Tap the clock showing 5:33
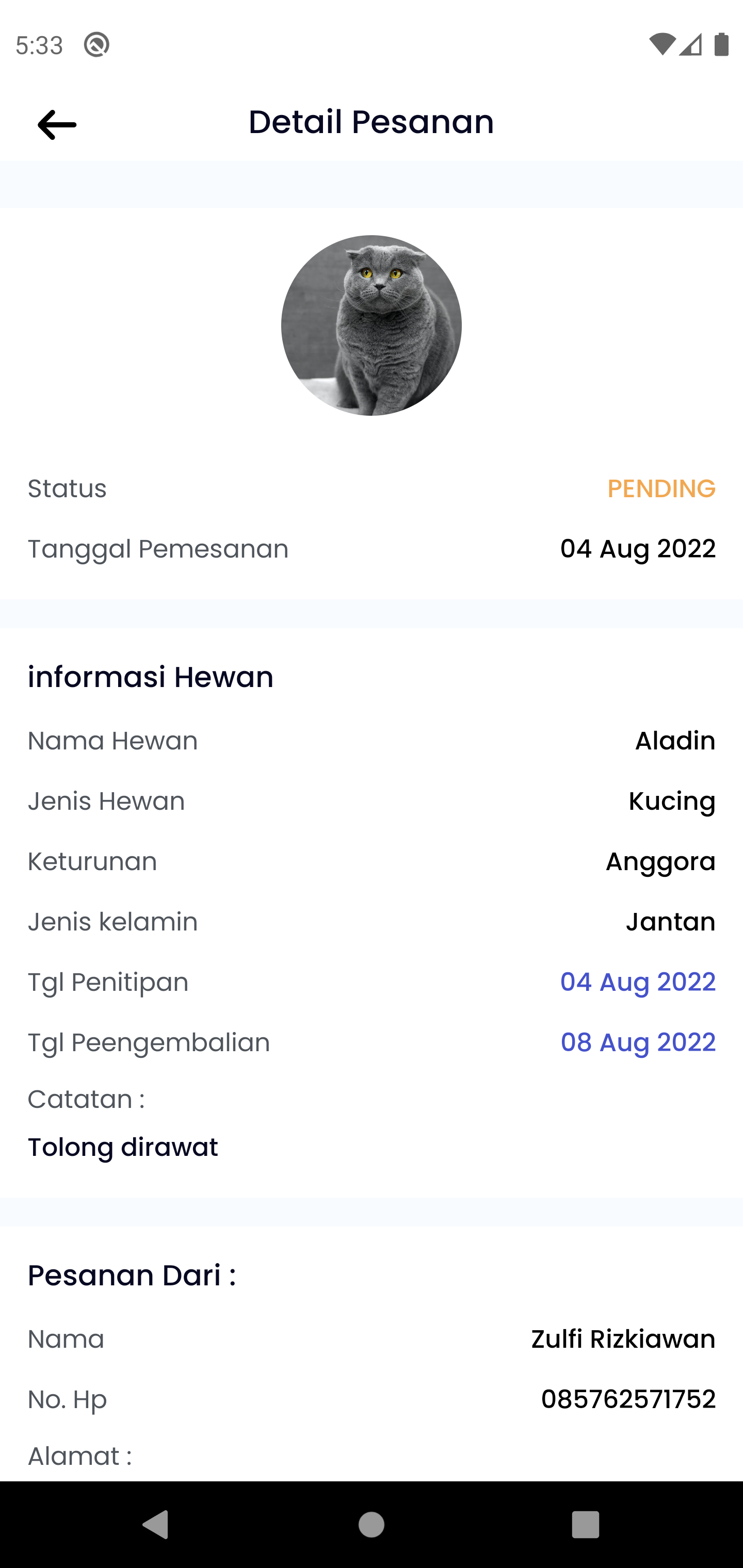743x1568 pixels. coord(39,44)
